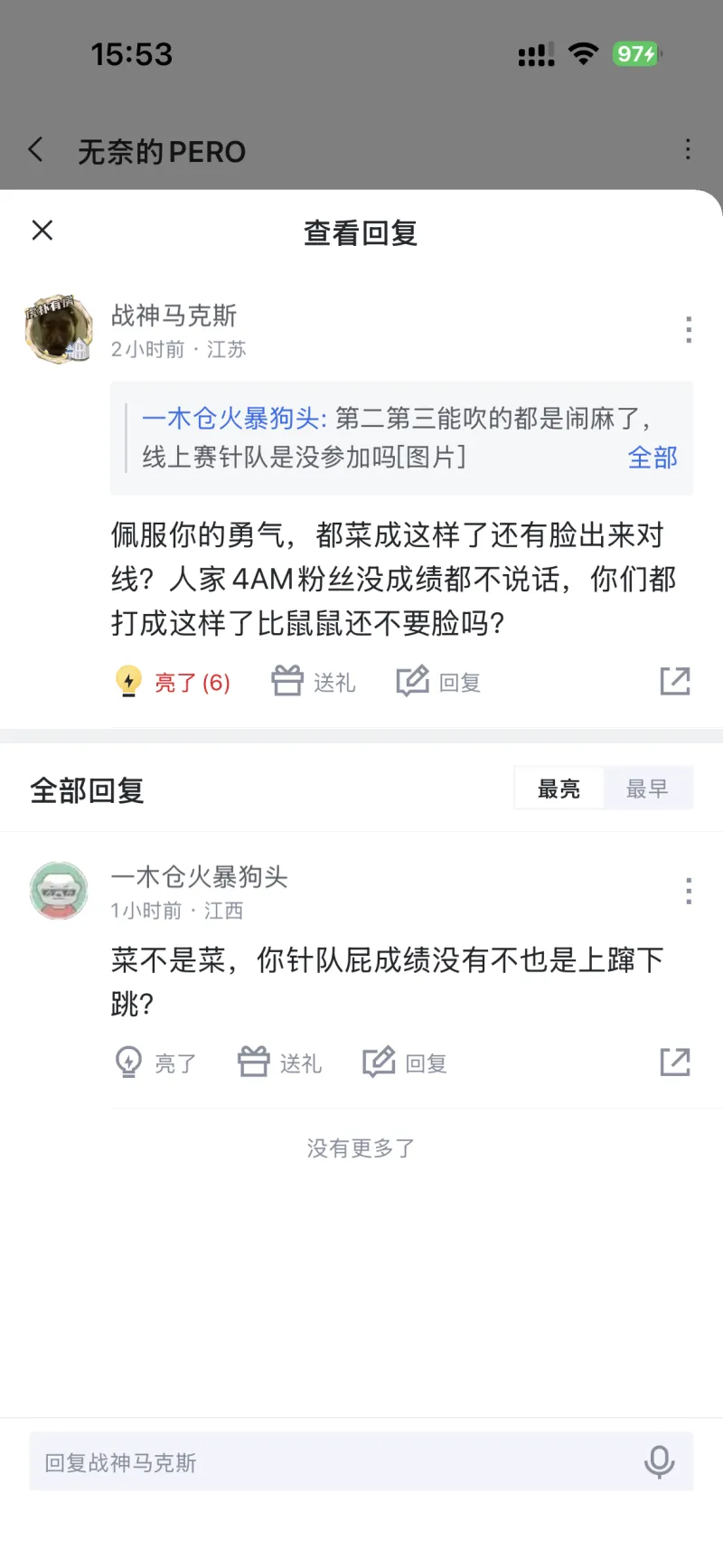Image resolution: width=723 pixels, height=1568 pixels.
Task: Reply to 一木仓火暴狗头's comment
Action: click(x=406, y=1063)
